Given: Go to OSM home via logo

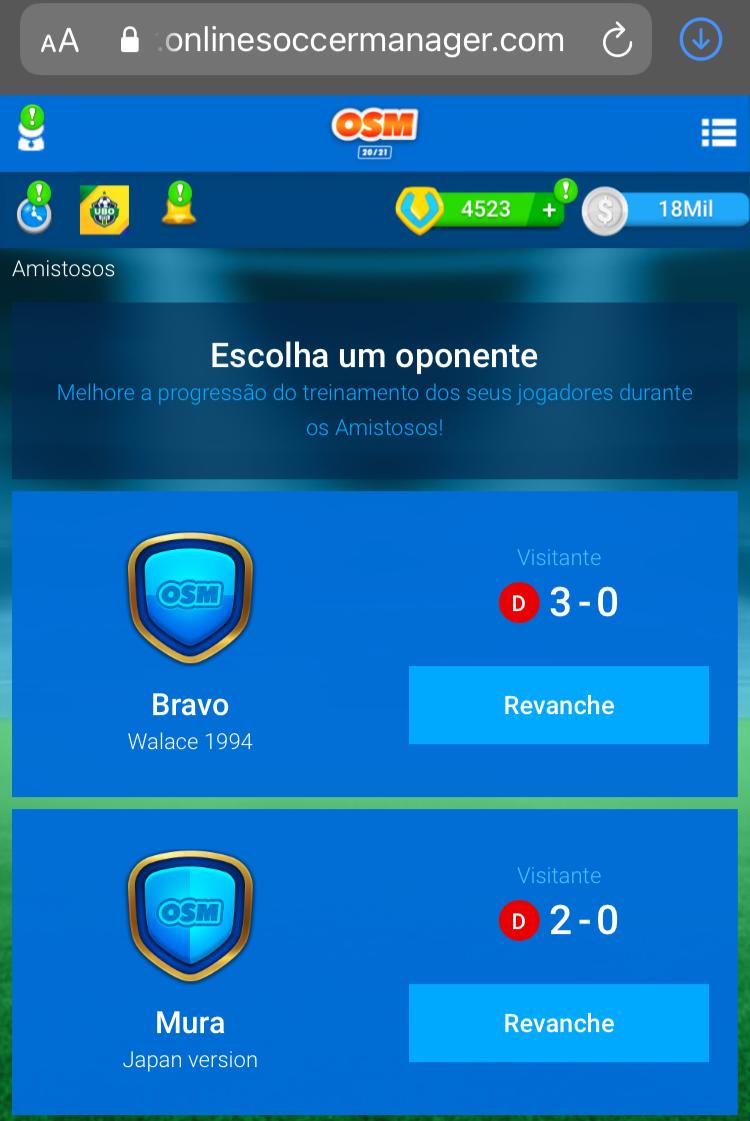Looking at the screenshot, I should pos(375,132).
